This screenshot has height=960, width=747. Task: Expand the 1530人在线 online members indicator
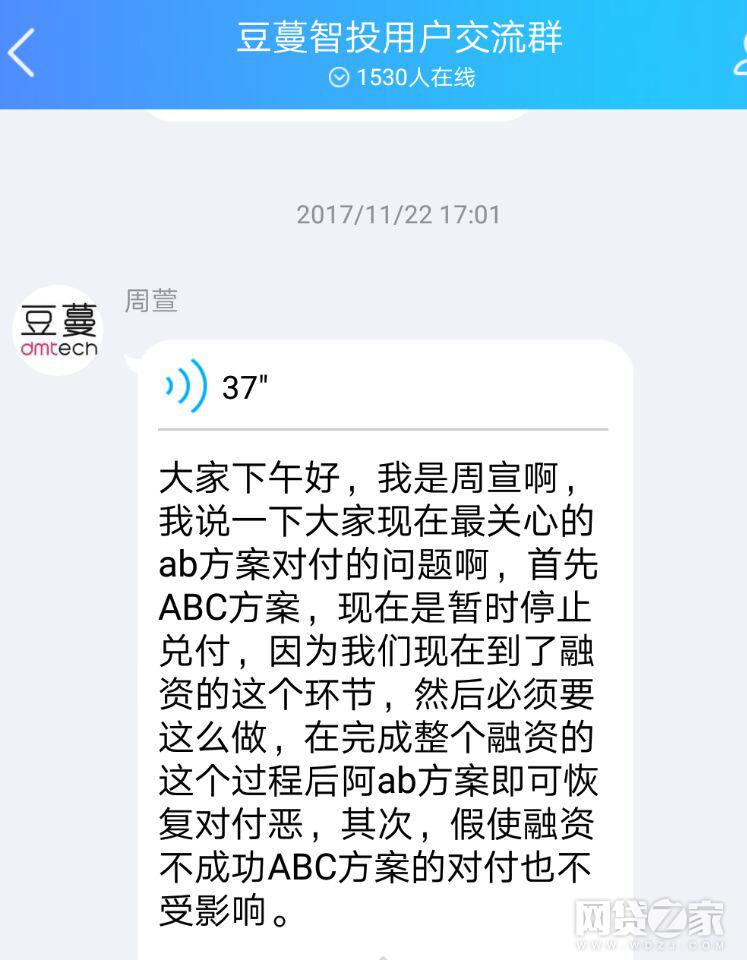tap(401, 77)
